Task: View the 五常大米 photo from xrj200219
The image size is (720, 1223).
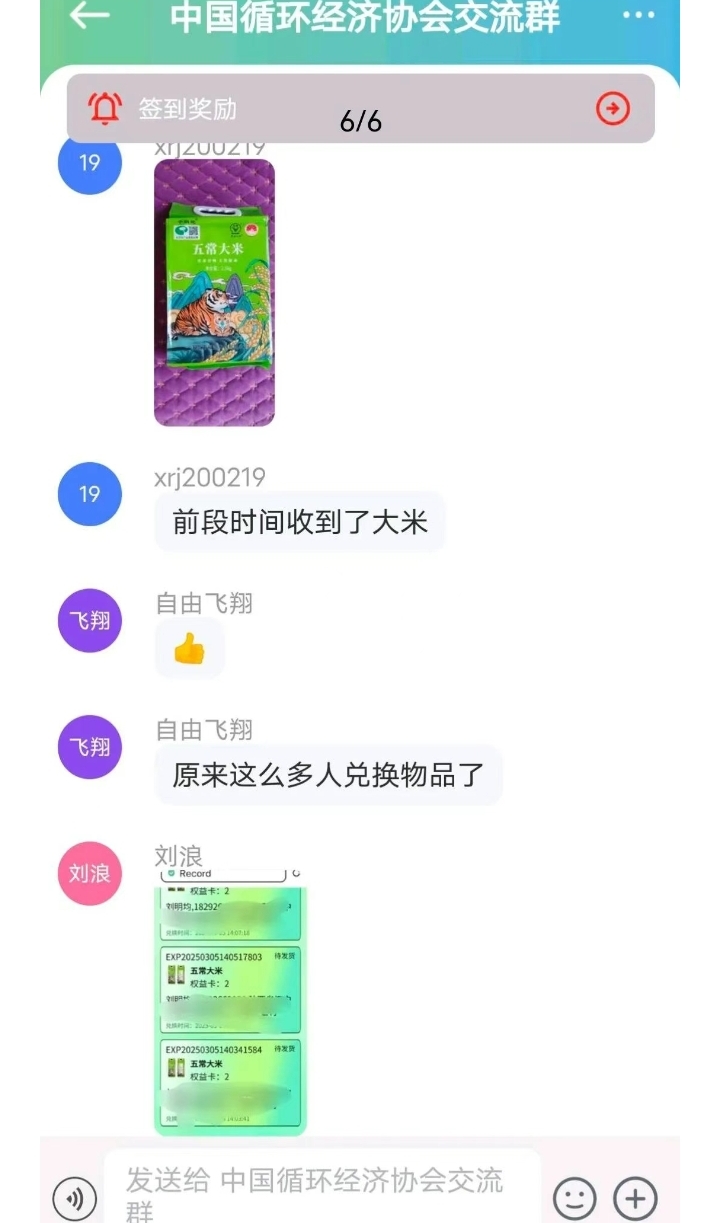Action: click(214, 293)
